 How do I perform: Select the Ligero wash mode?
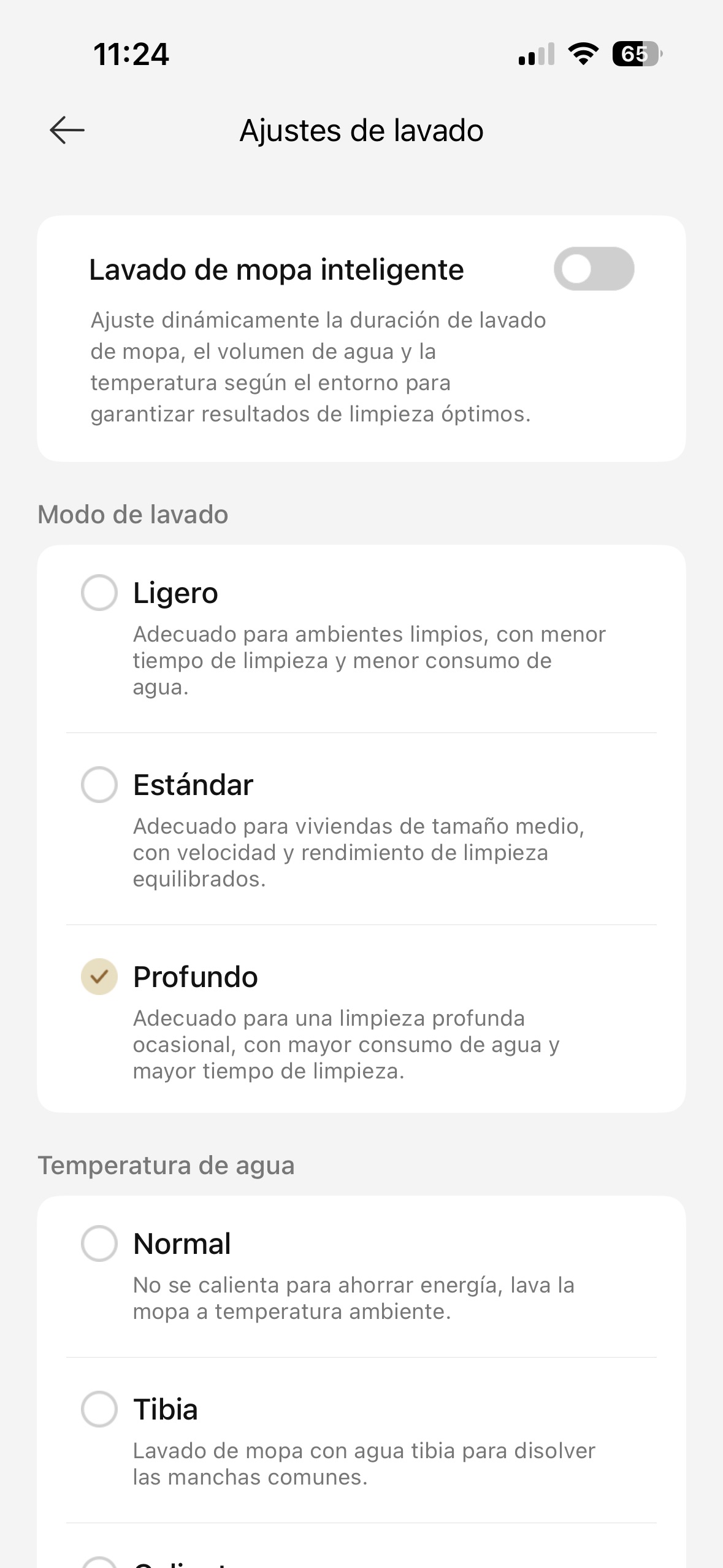pyautogui.click(x=99, y=593)
